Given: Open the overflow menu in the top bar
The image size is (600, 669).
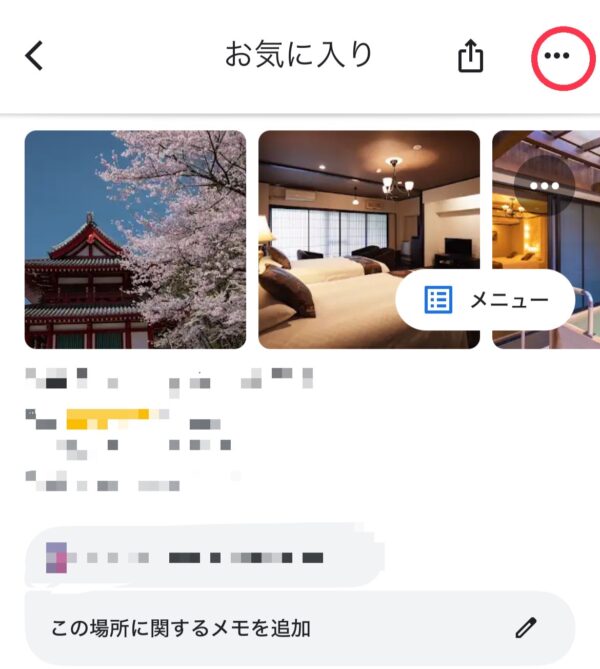Looking at the screenshot, I should (556, 56).
